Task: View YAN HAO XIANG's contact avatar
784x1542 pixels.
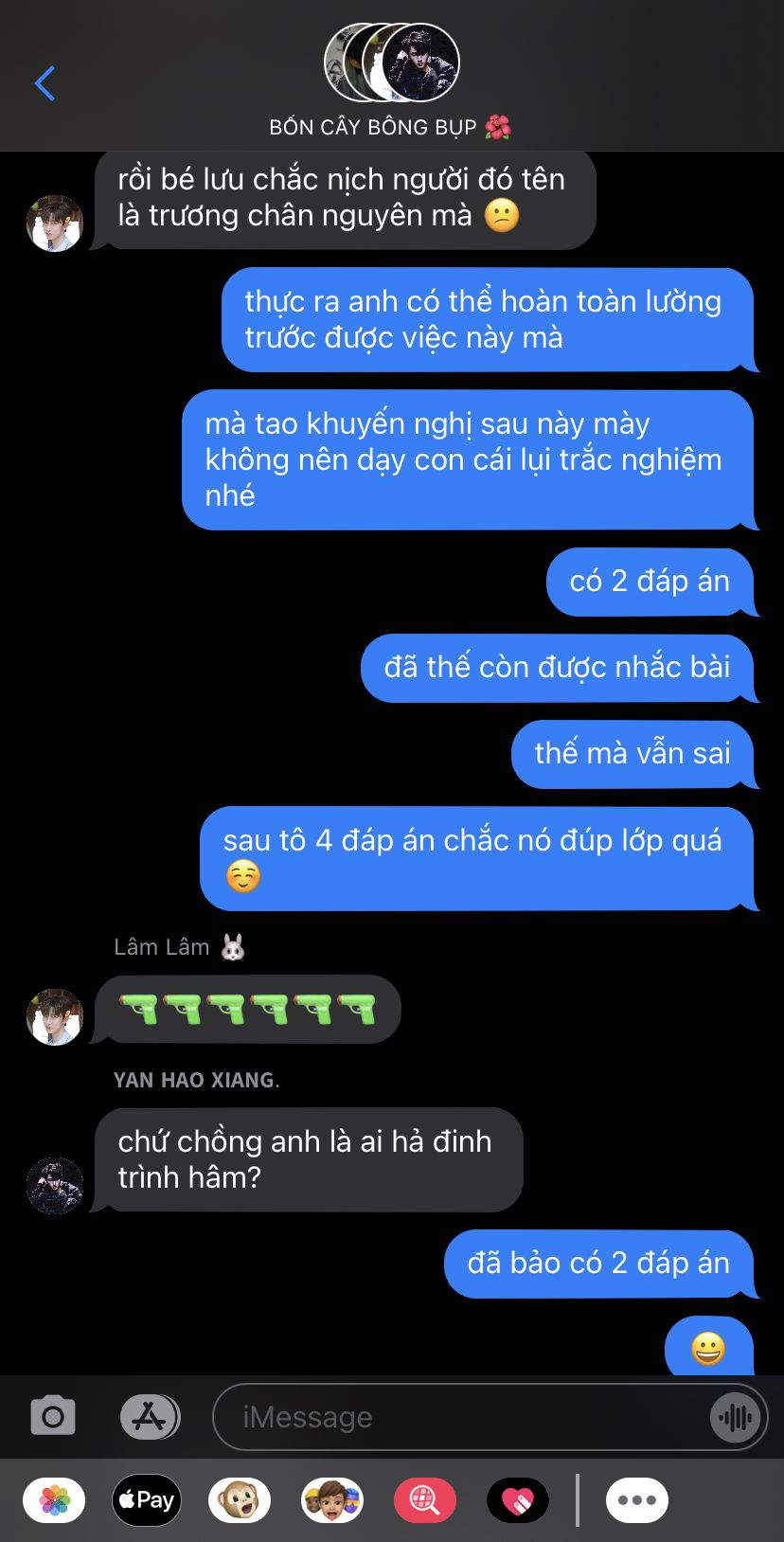Action: coord(55,1185)
